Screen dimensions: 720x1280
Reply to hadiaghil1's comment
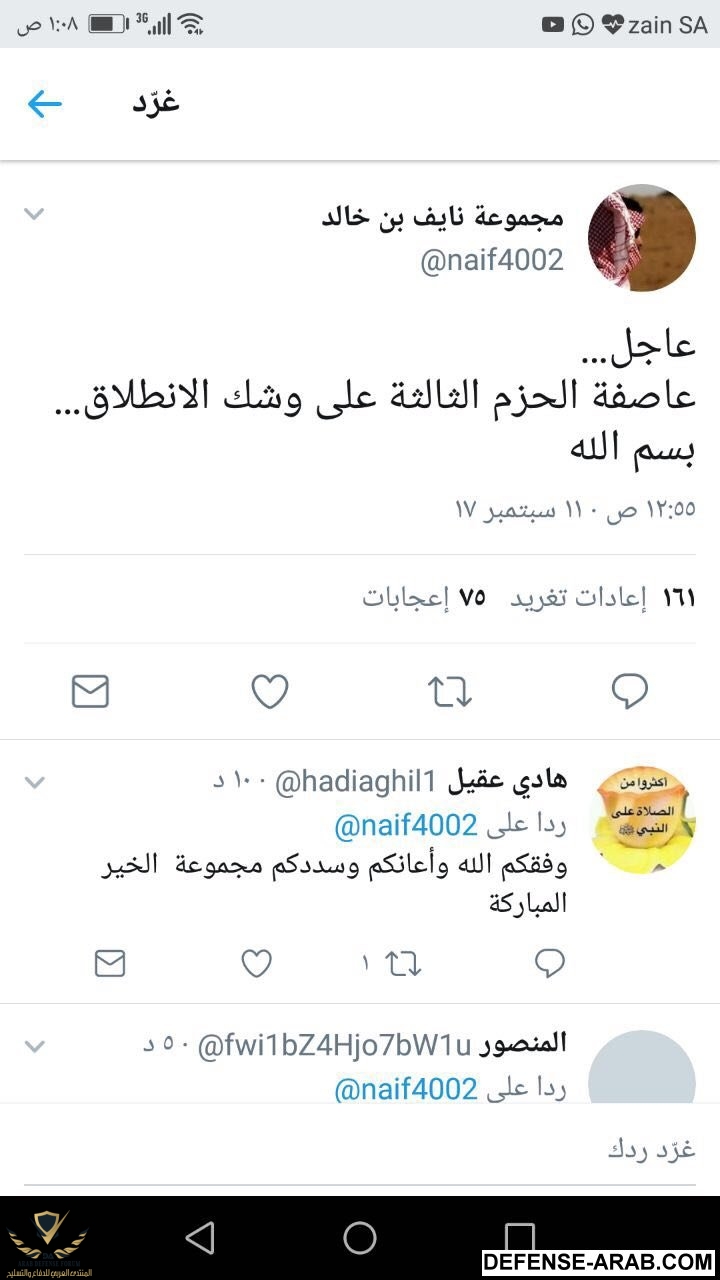(549, 963)
